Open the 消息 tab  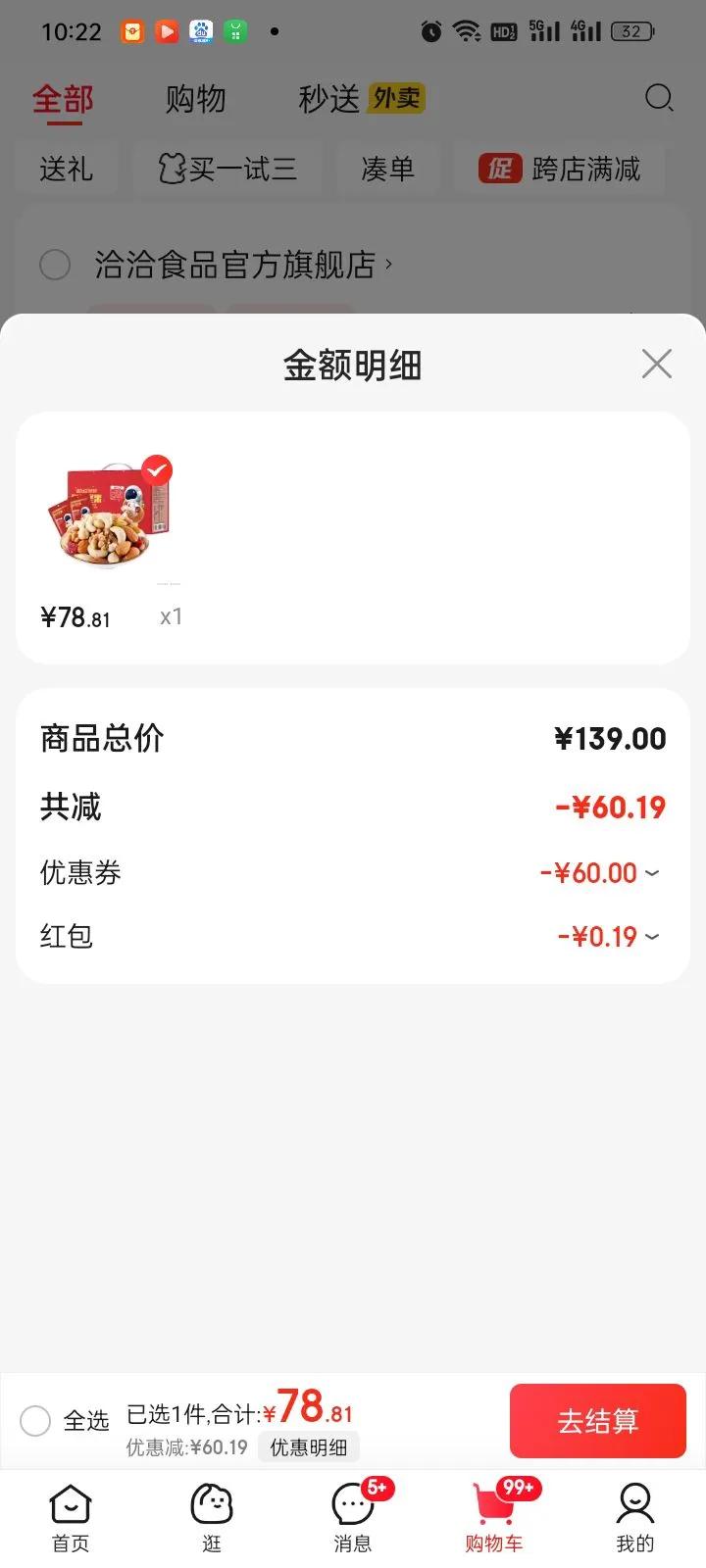coord(353,1517)
